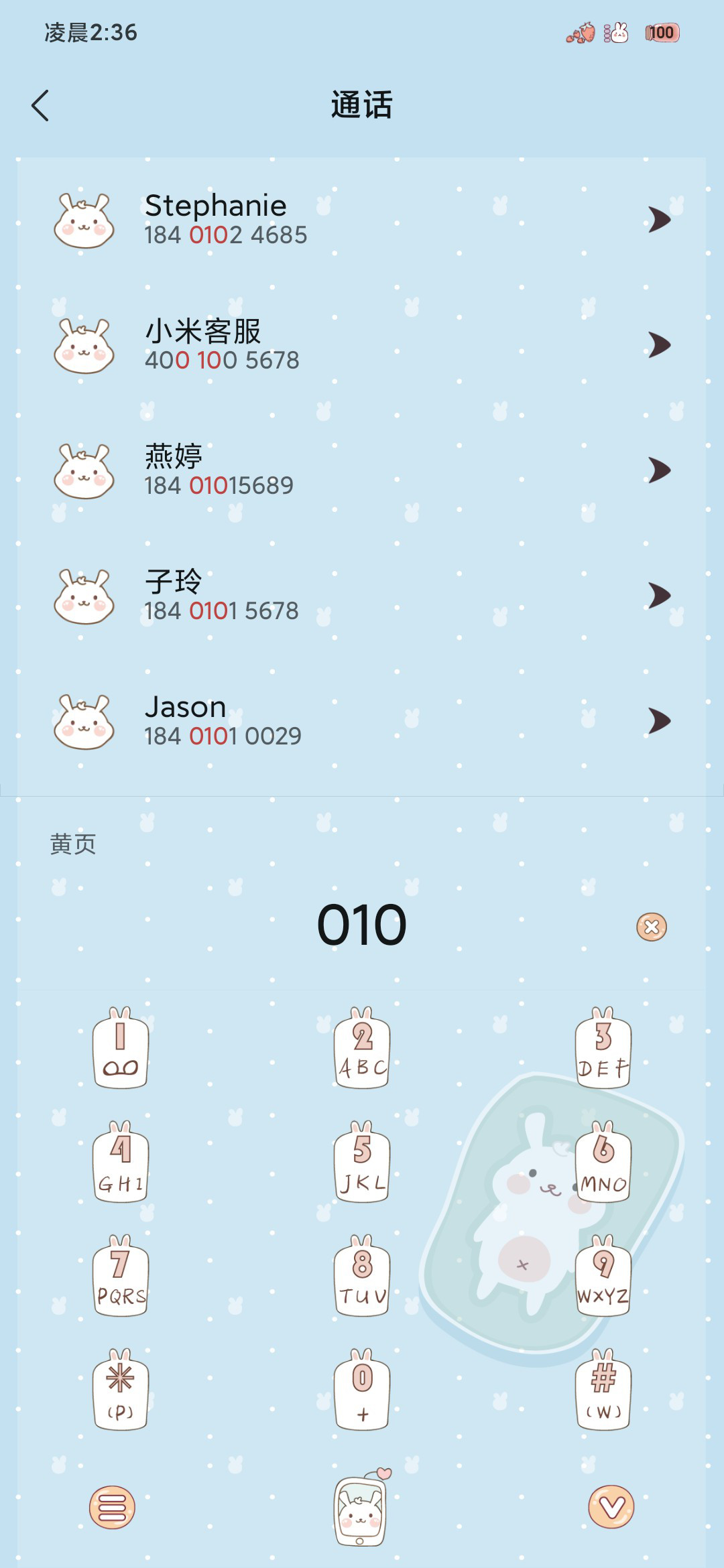This screenshot has height=1568, width=724.
Task: Tap the star (P) key
Action: pos(121,1388)
